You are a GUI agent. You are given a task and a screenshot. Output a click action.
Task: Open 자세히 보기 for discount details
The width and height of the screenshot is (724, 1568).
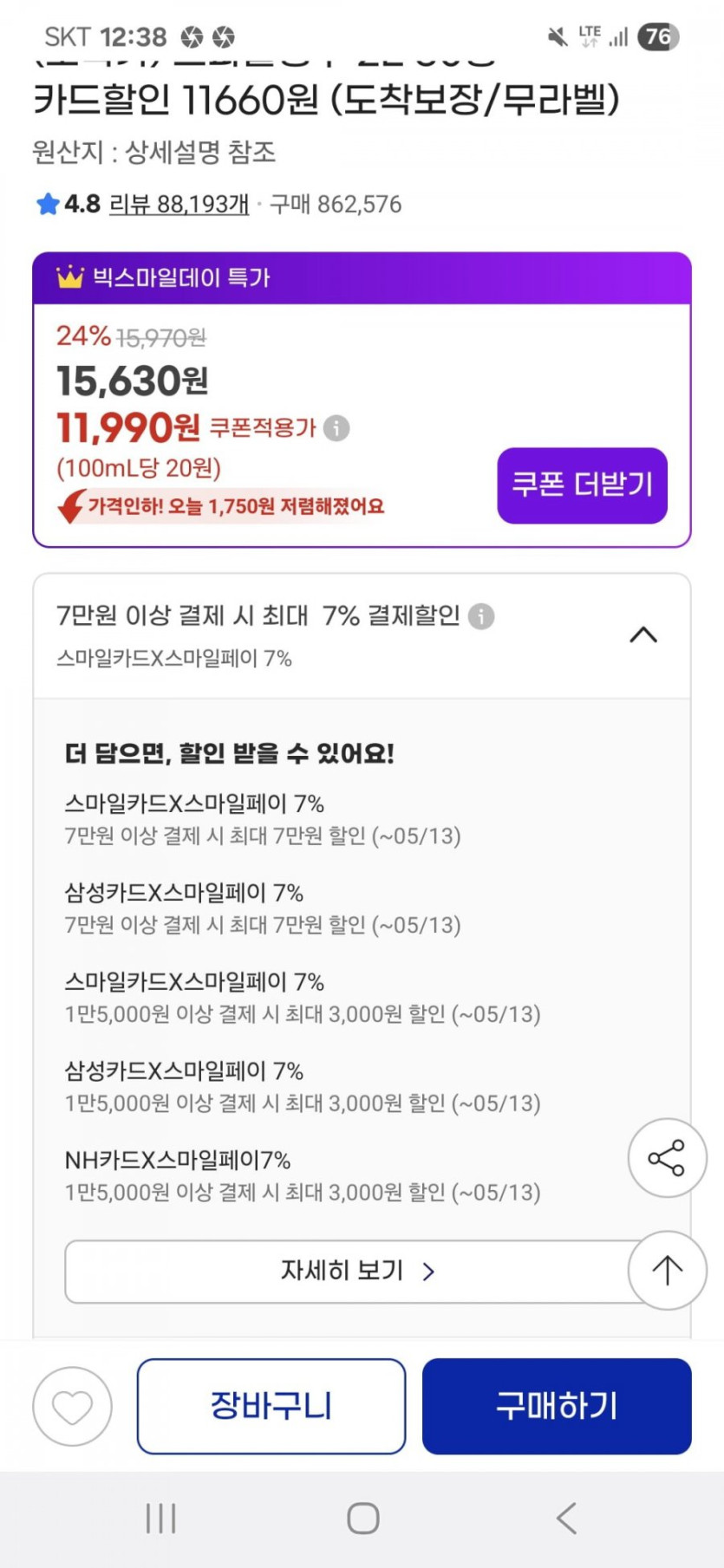(355, 1272)
